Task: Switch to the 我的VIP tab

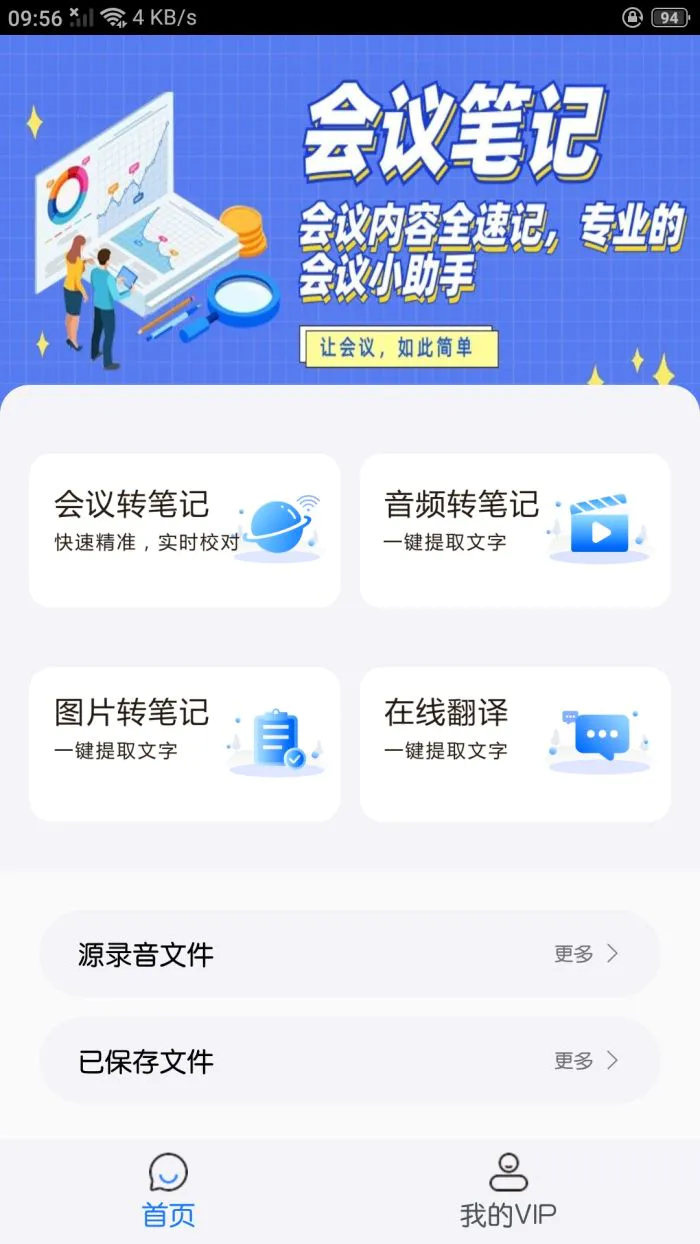Action: pos(508,1191)
